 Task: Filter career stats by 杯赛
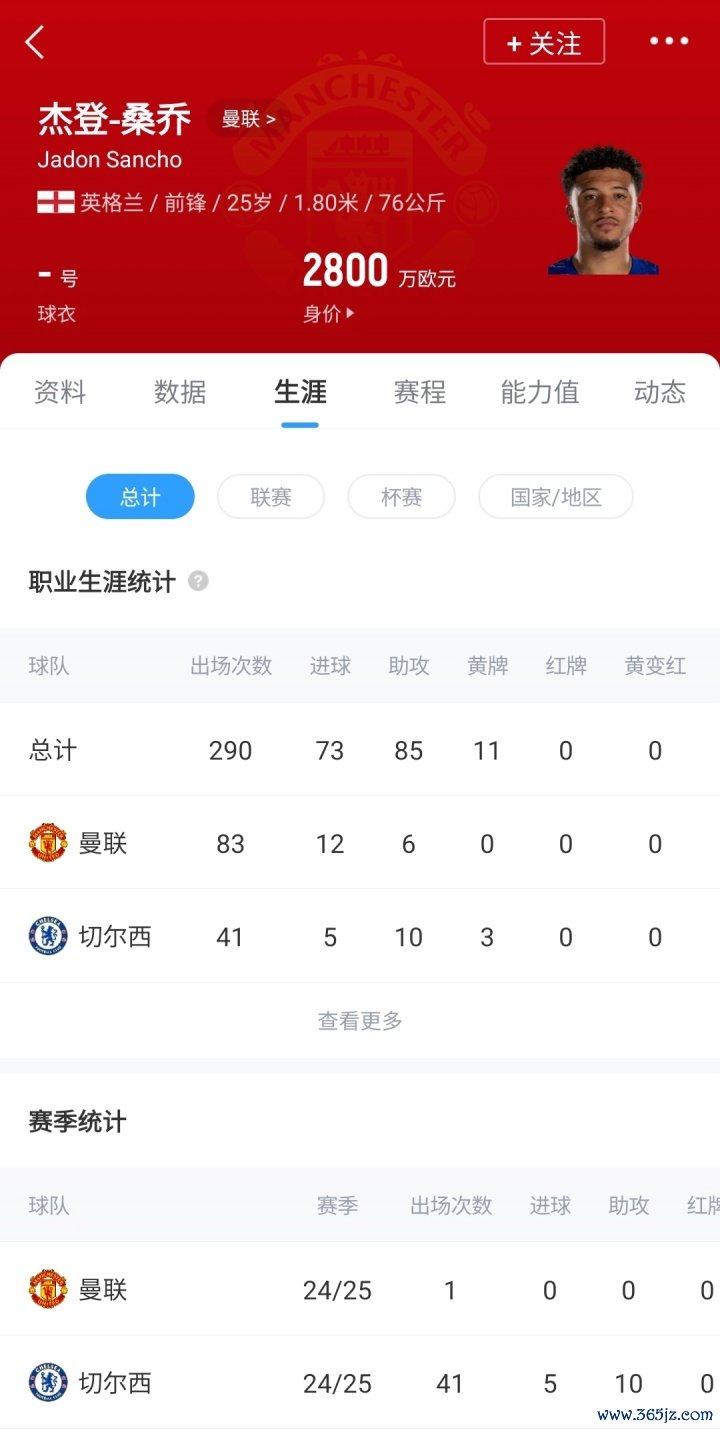tap(401, 497)
